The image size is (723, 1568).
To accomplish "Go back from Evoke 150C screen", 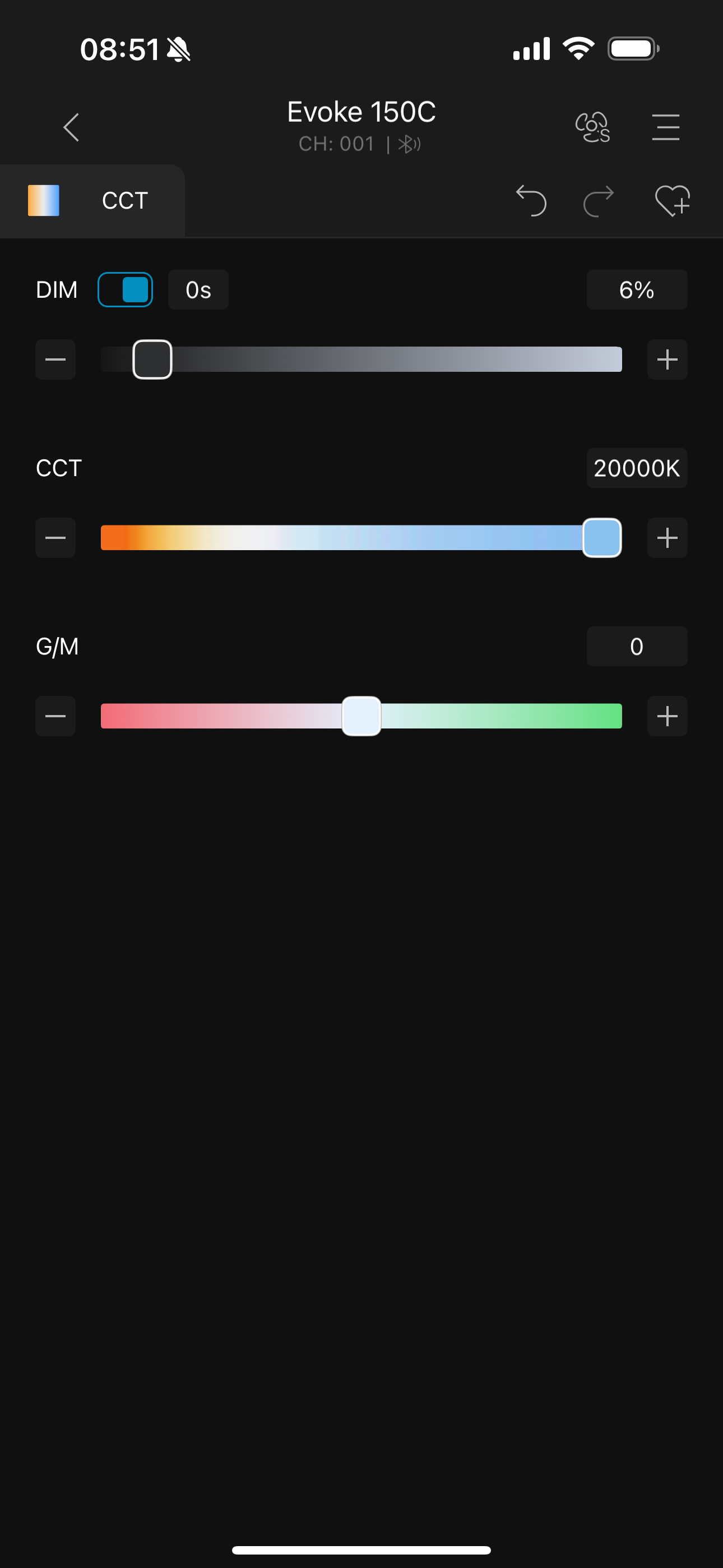I will tap(71, 127).
